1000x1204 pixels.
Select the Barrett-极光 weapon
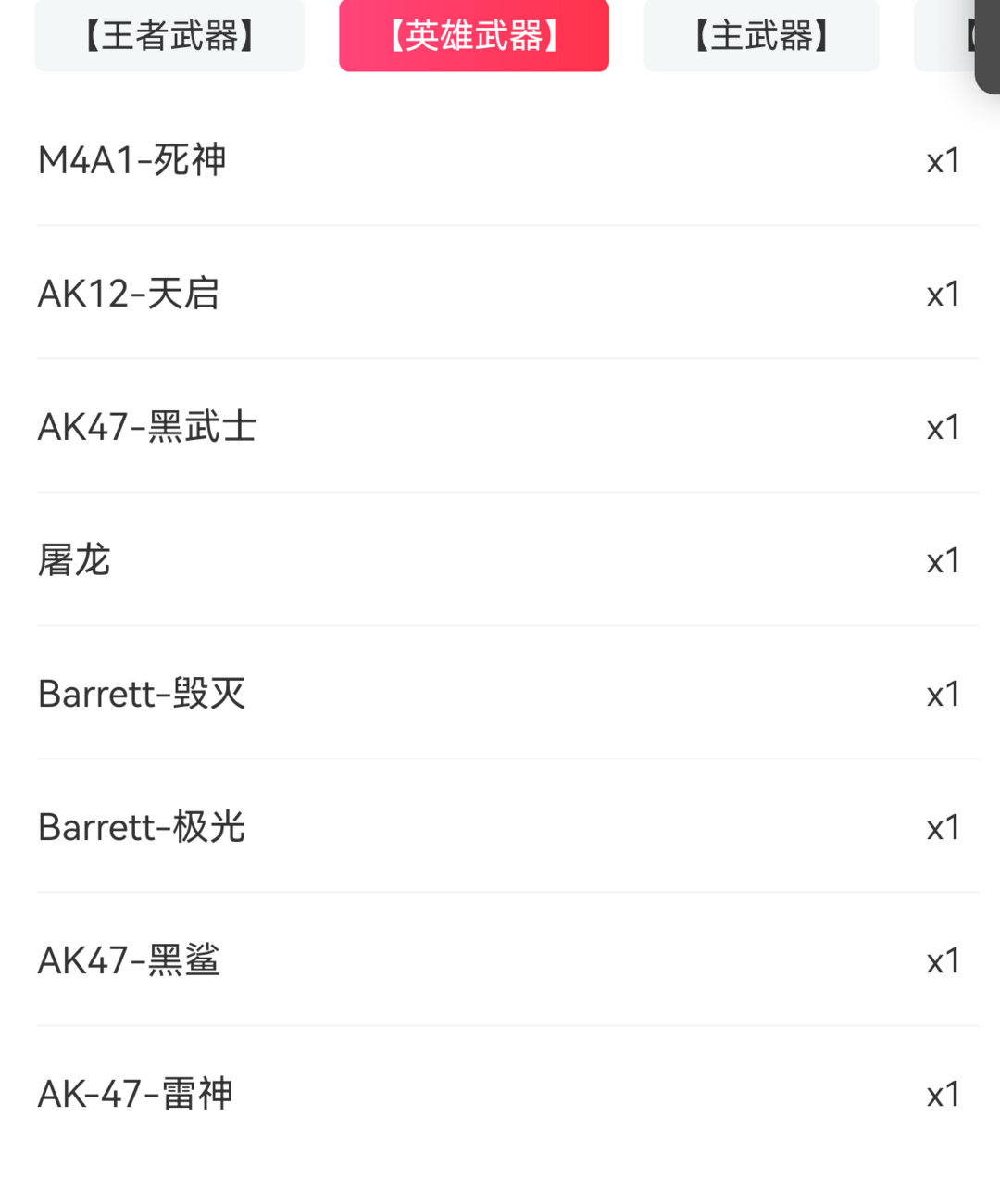coord(141,826)
